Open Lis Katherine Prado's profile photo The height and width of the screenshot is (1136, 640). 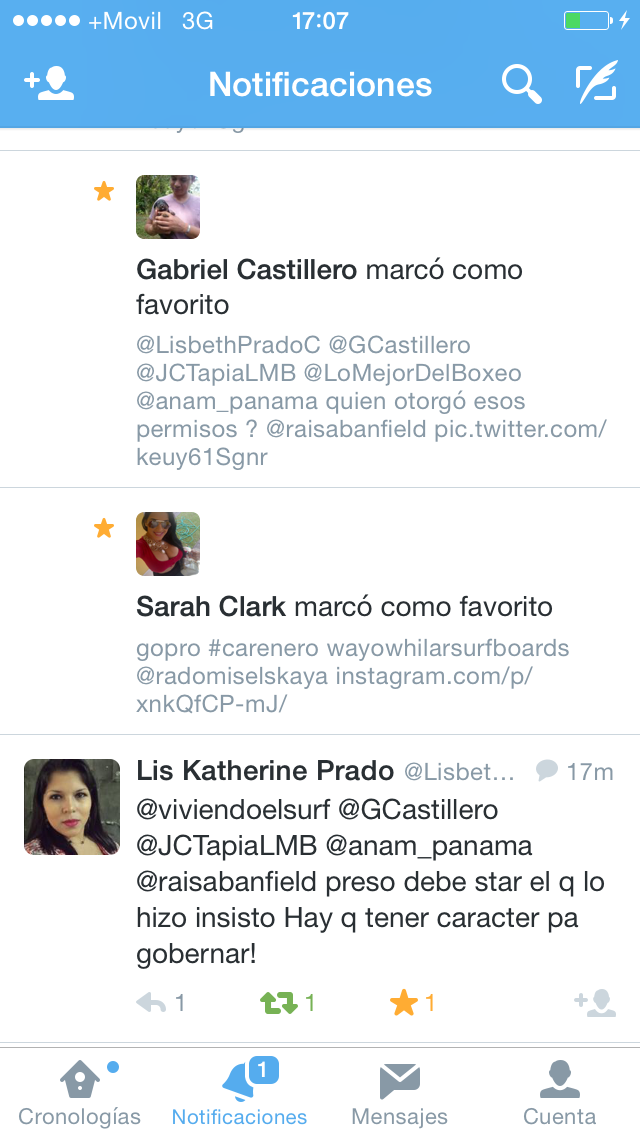[72, 807]
